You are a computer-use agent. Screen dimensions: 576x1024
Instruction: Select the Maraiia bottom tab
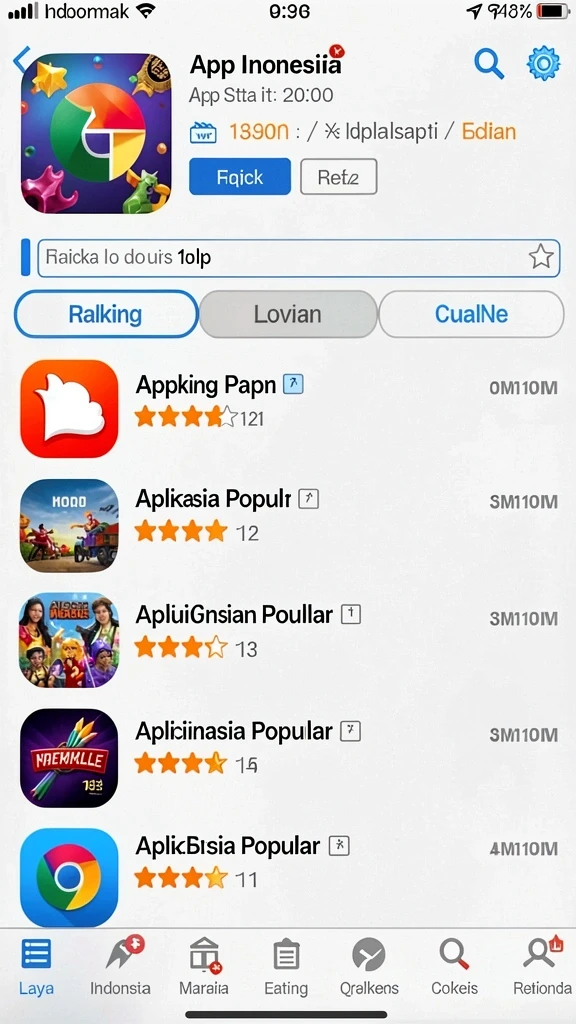pos(204,967)
